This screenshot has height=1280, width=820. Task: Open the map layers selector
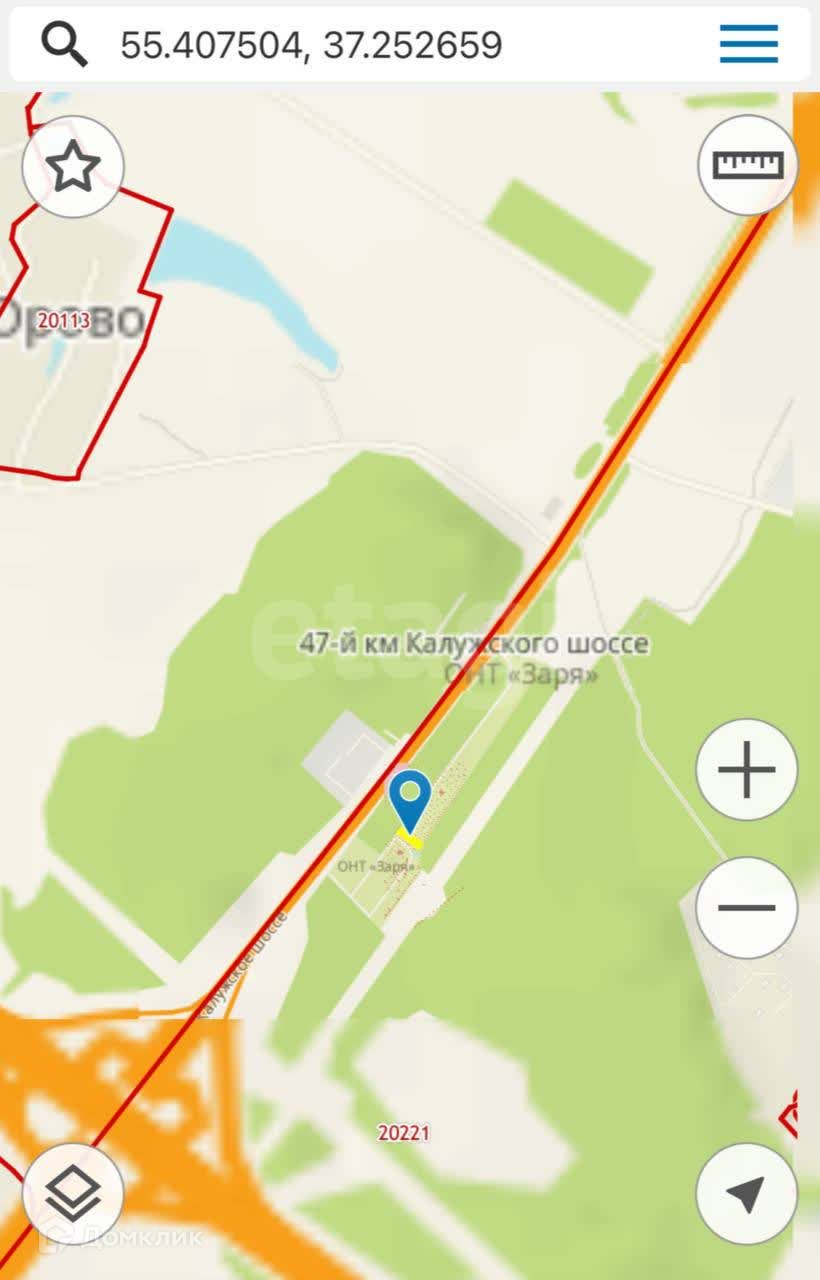[73, 1194]
